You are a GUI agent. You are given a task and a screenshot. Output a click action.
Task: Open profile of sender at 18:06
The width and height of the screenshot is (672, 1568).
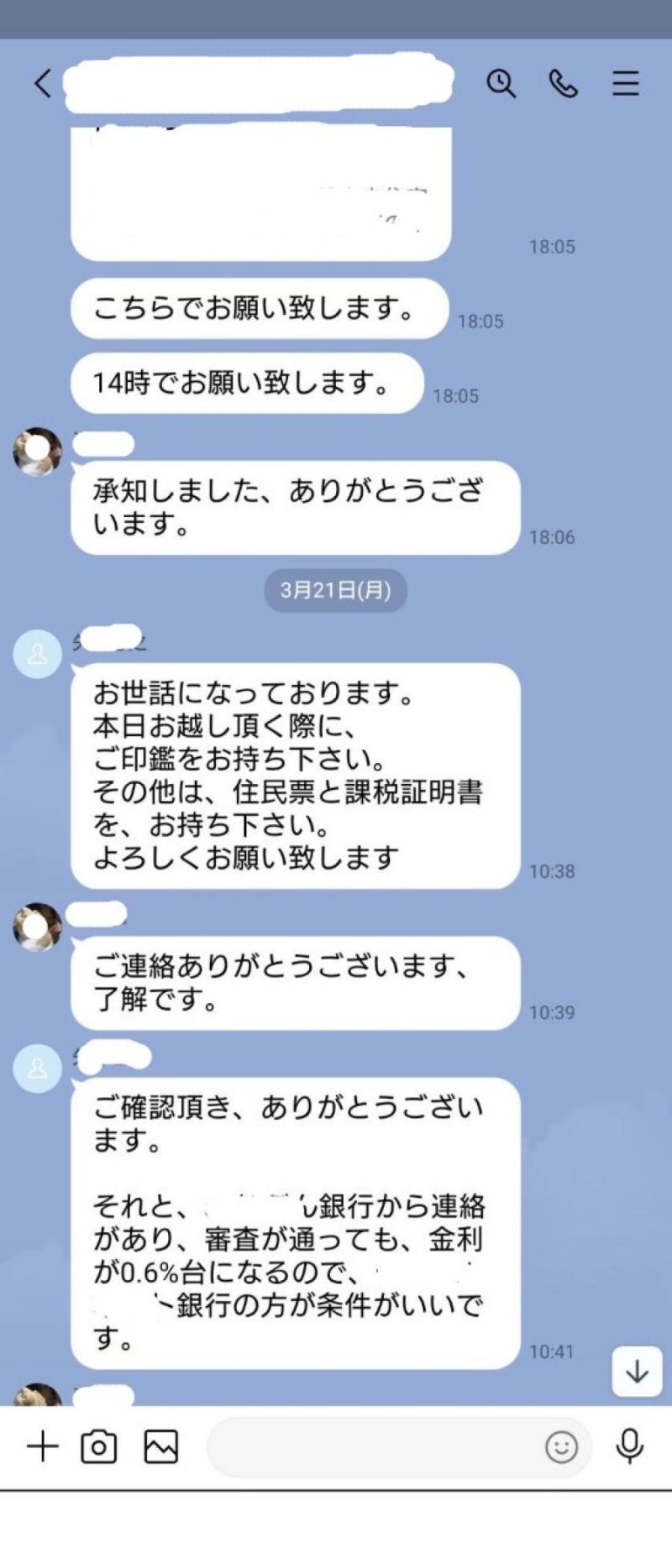[x=38, y=452]
